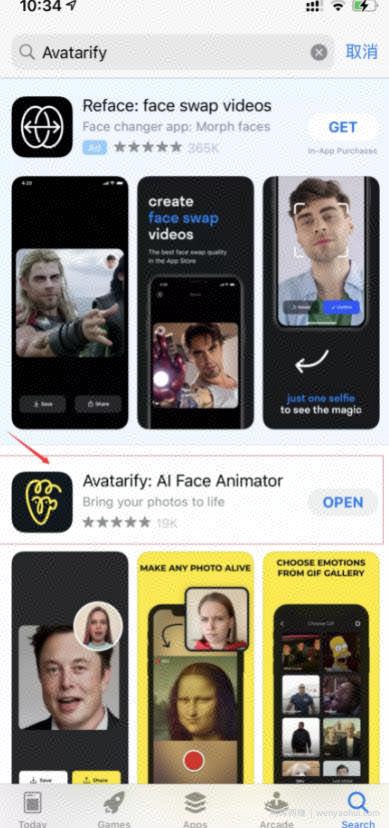Open the 'create face swap videos' screenshot
The height and width of the screenshot is (828, 389).
click(x=195, y=303)
